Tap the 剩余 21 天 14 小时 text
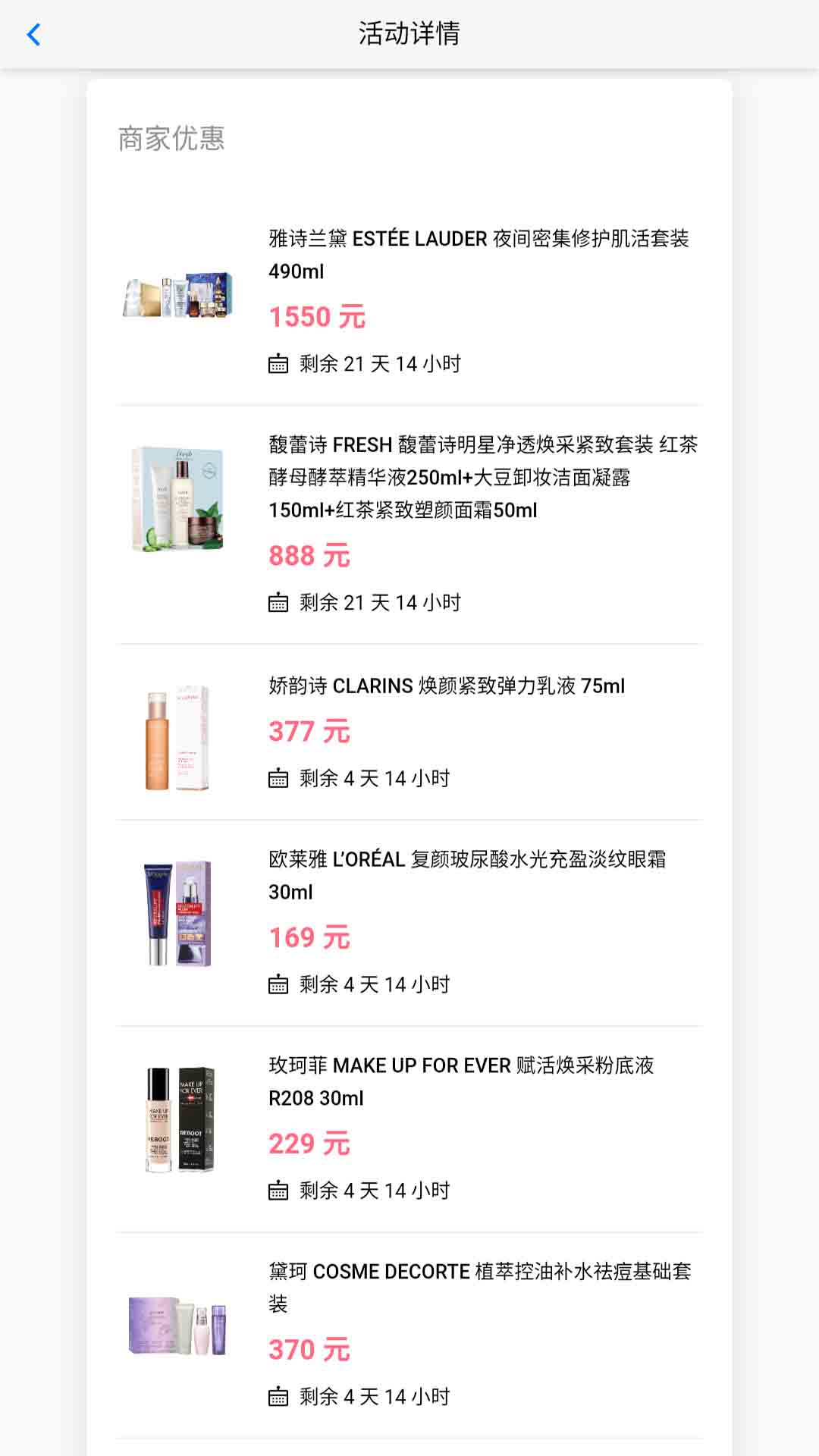This screenshot has width=819, height=1456. [379, 364]
